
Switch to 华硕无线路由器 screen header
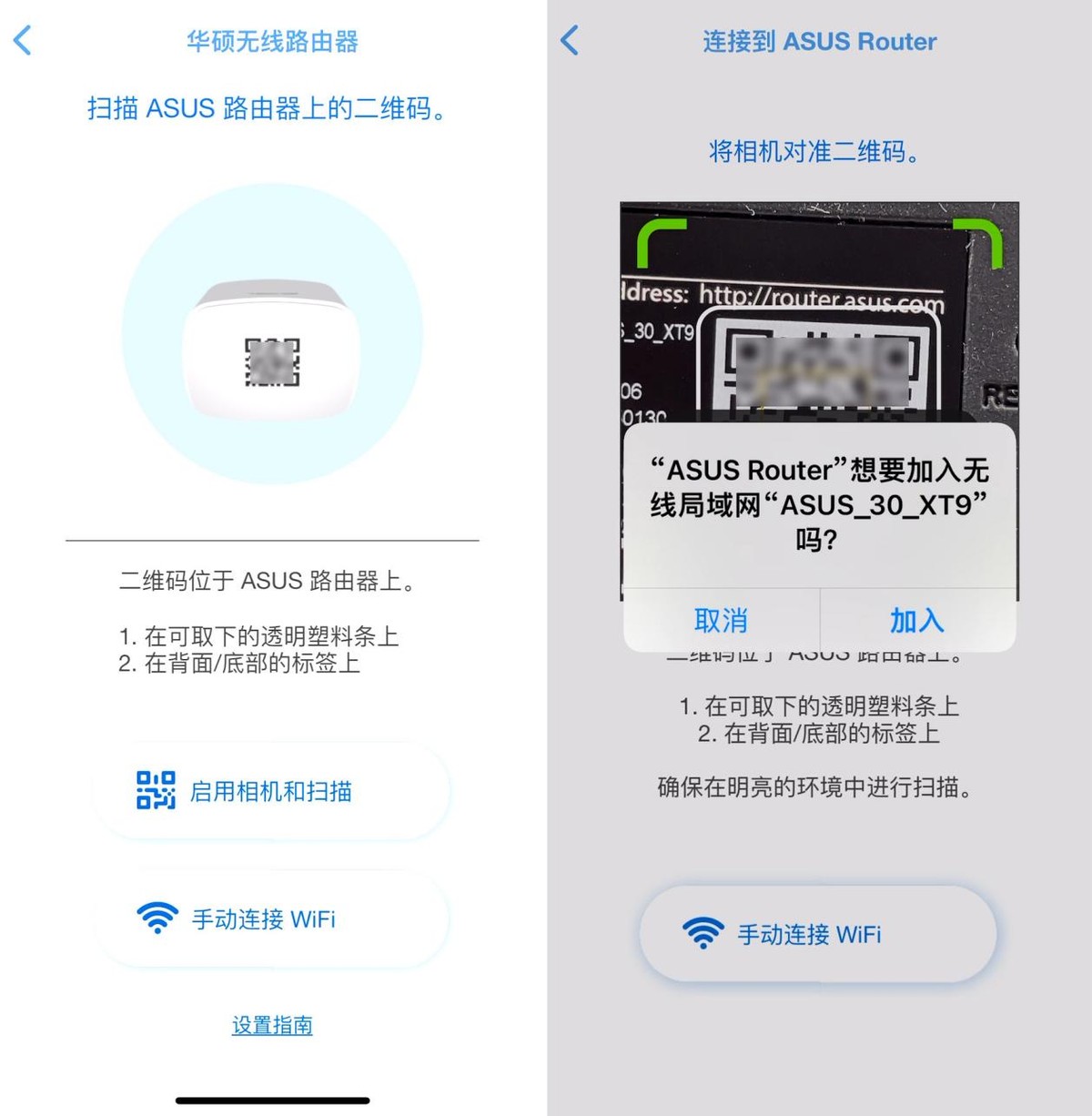[x=272, y=41]
